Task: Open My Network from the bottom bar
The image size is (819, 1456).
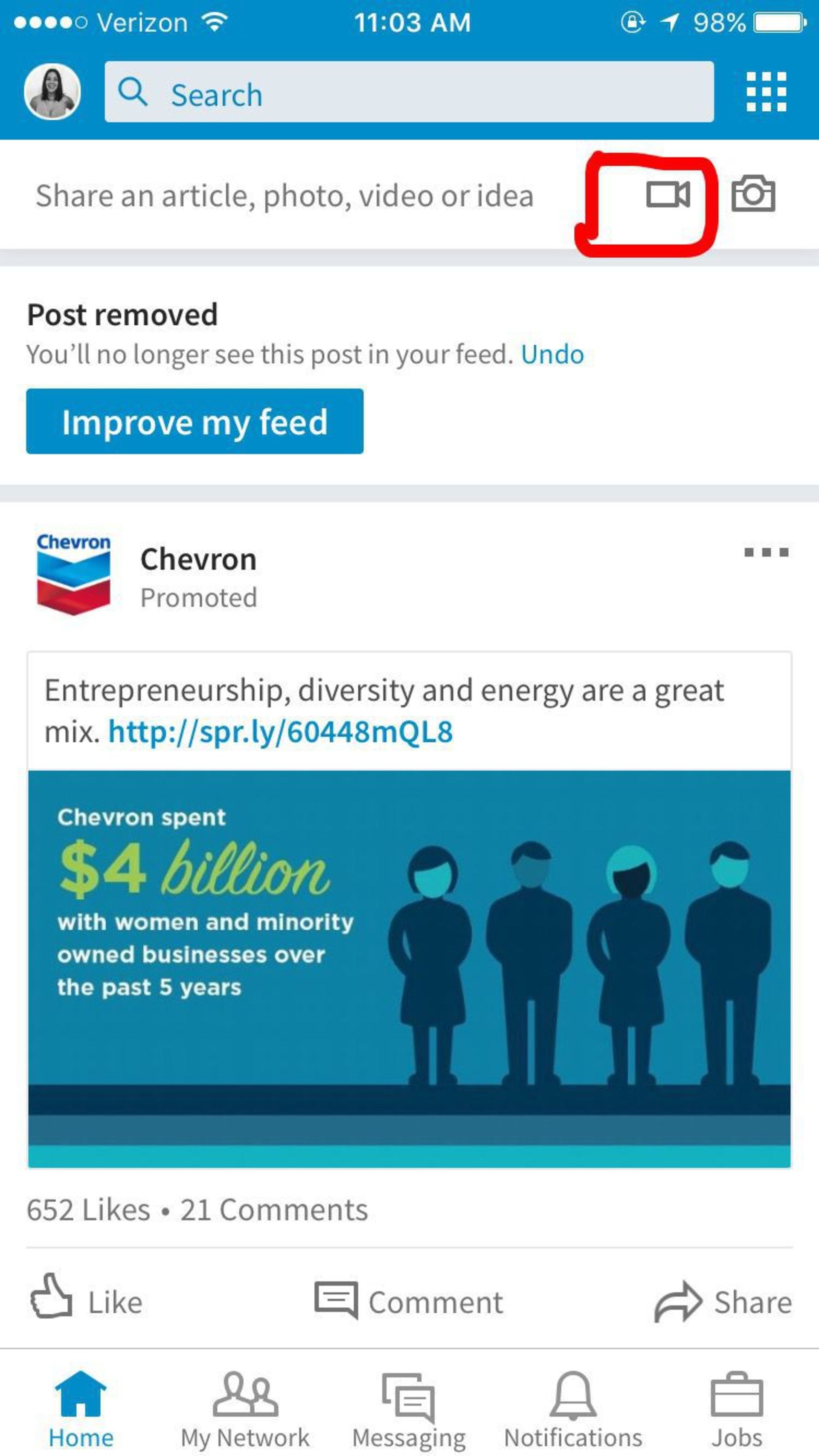Action: (245, 1394)
